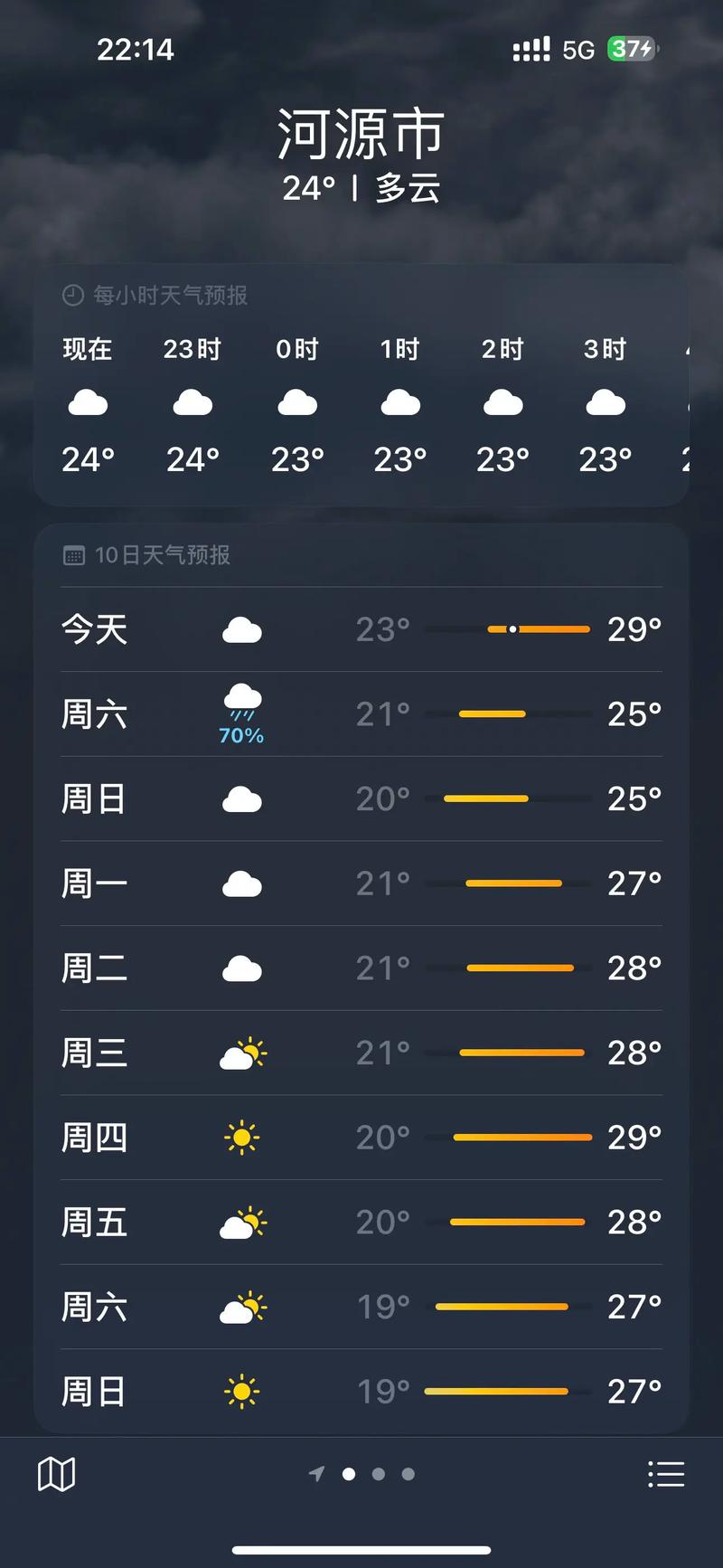Open the map view from bottom left corner
723x1568 pixels.
(x=56, y=1473)
